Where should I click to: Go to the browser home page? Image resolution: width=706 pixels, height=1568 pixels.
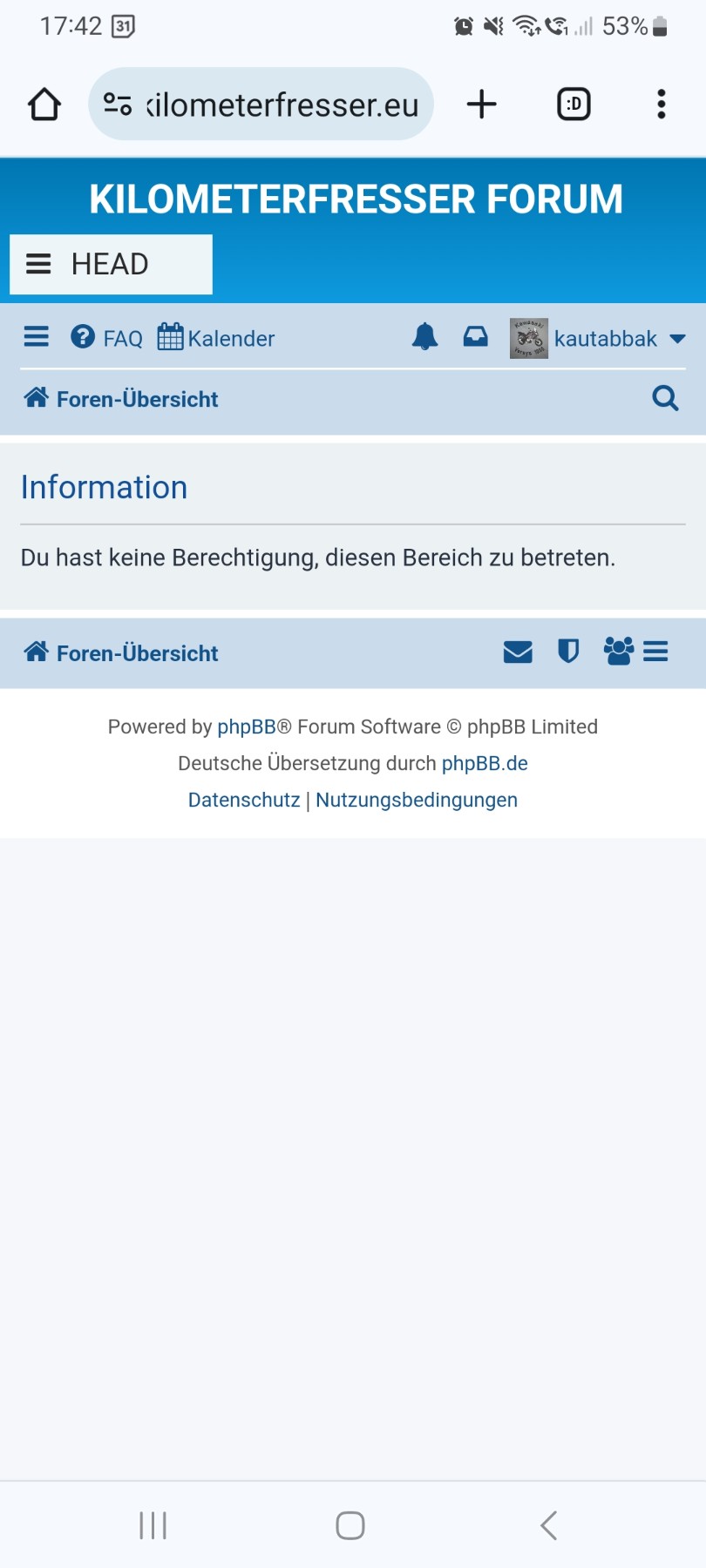pos(44,105)
